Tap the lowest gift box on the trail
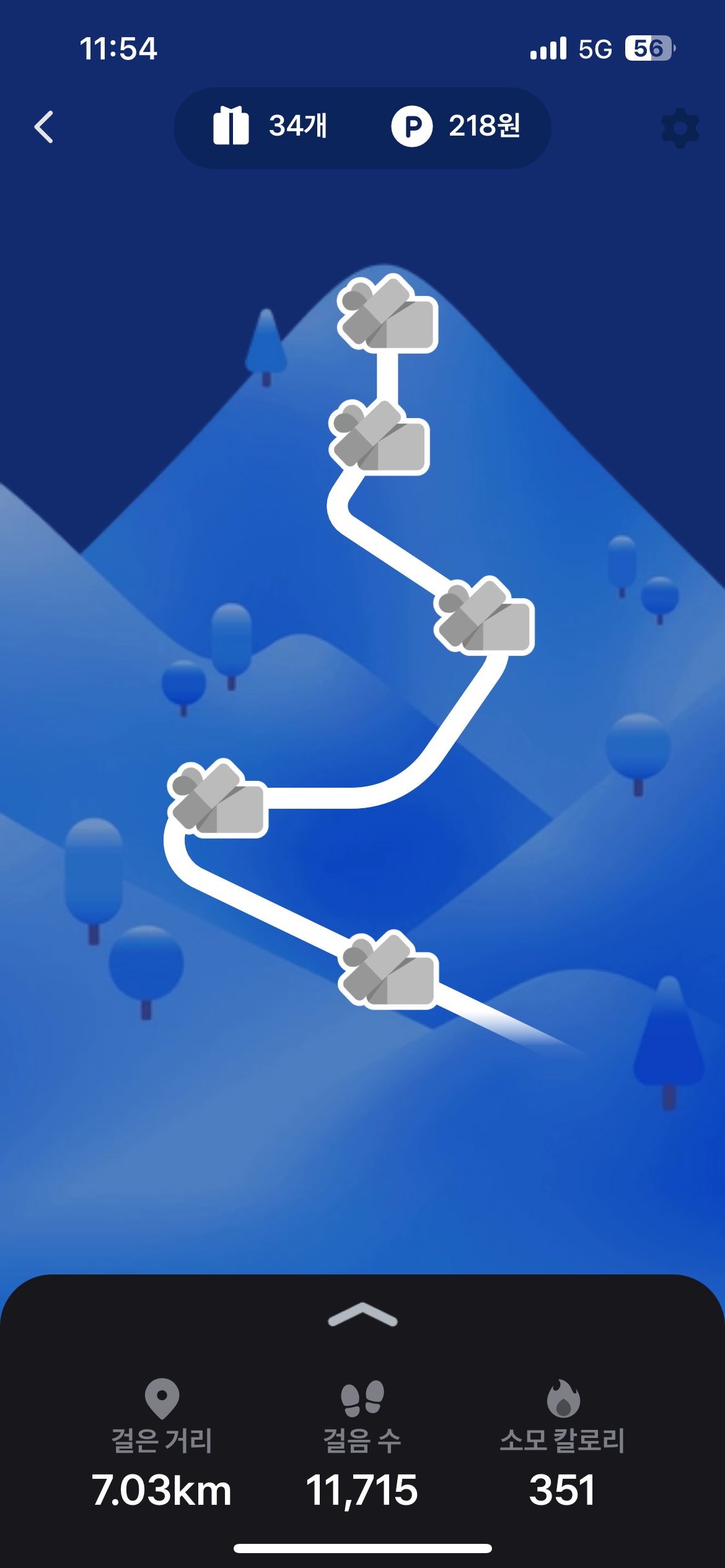The image size is (725, 1568). (x=389, y=970)
